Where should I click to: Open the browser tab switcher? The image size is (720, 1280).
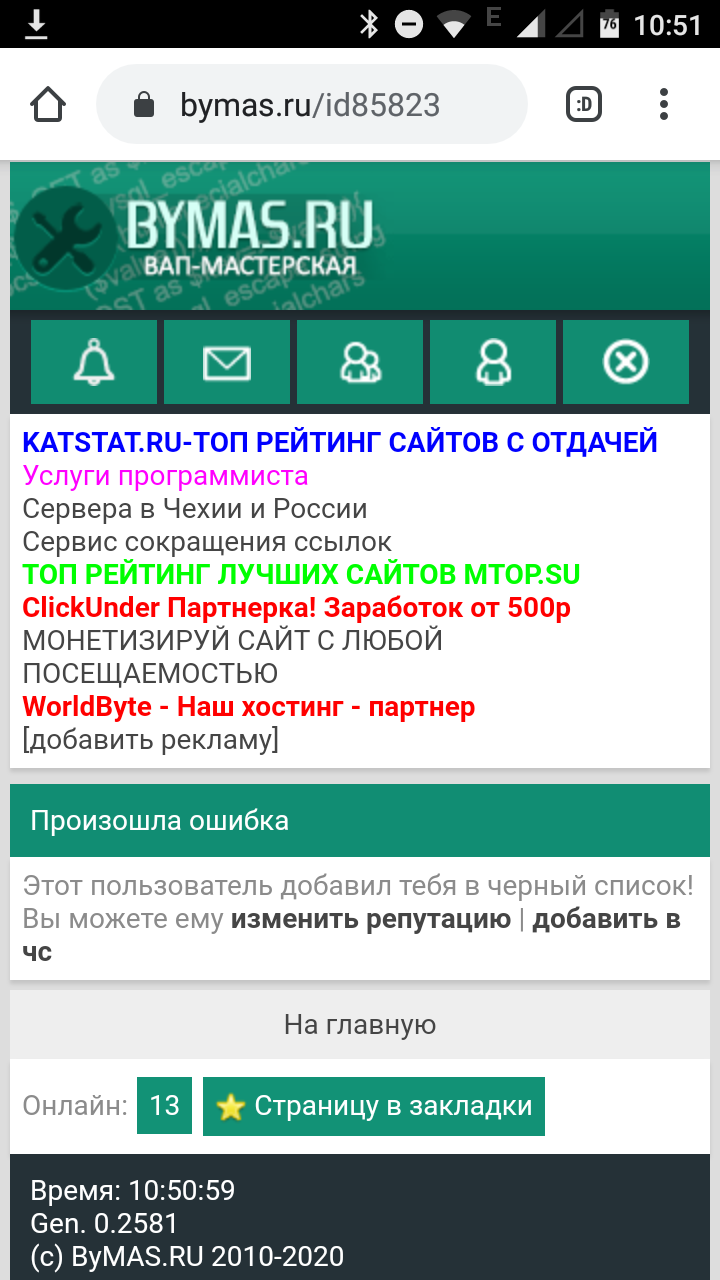click(584, 104)
